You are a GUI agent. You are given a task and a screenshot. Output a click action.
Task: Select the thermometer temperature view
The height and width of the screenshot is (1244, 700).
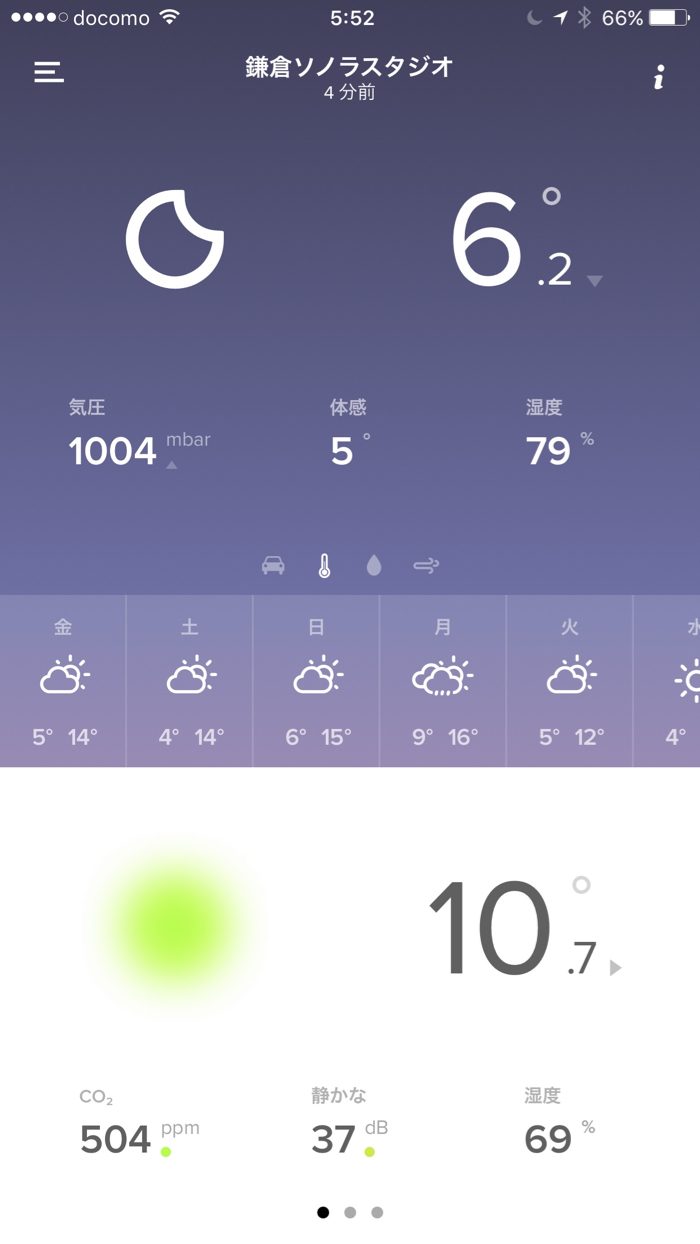click(x=324, y=566)
